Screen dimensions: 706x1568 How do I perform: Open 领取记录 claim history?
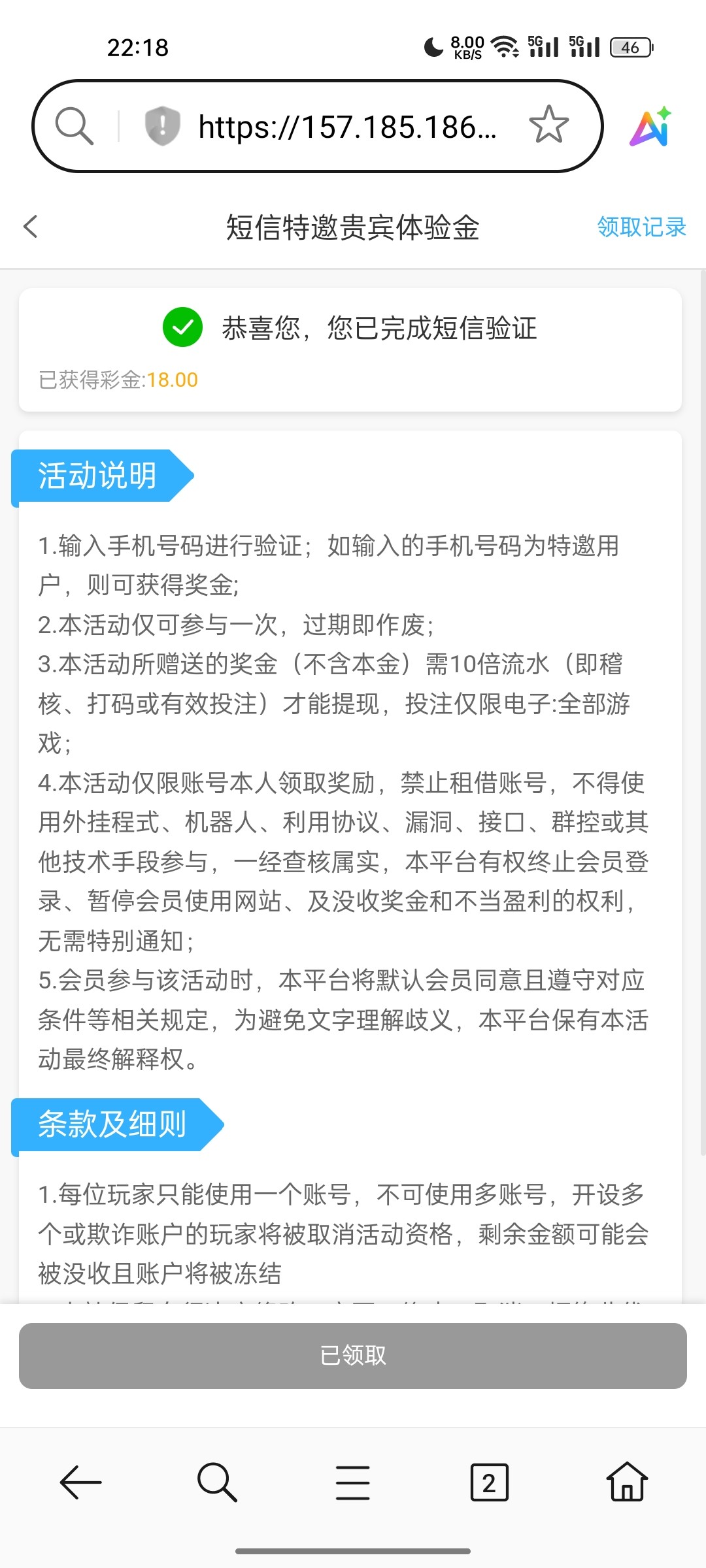coord(641,227)
